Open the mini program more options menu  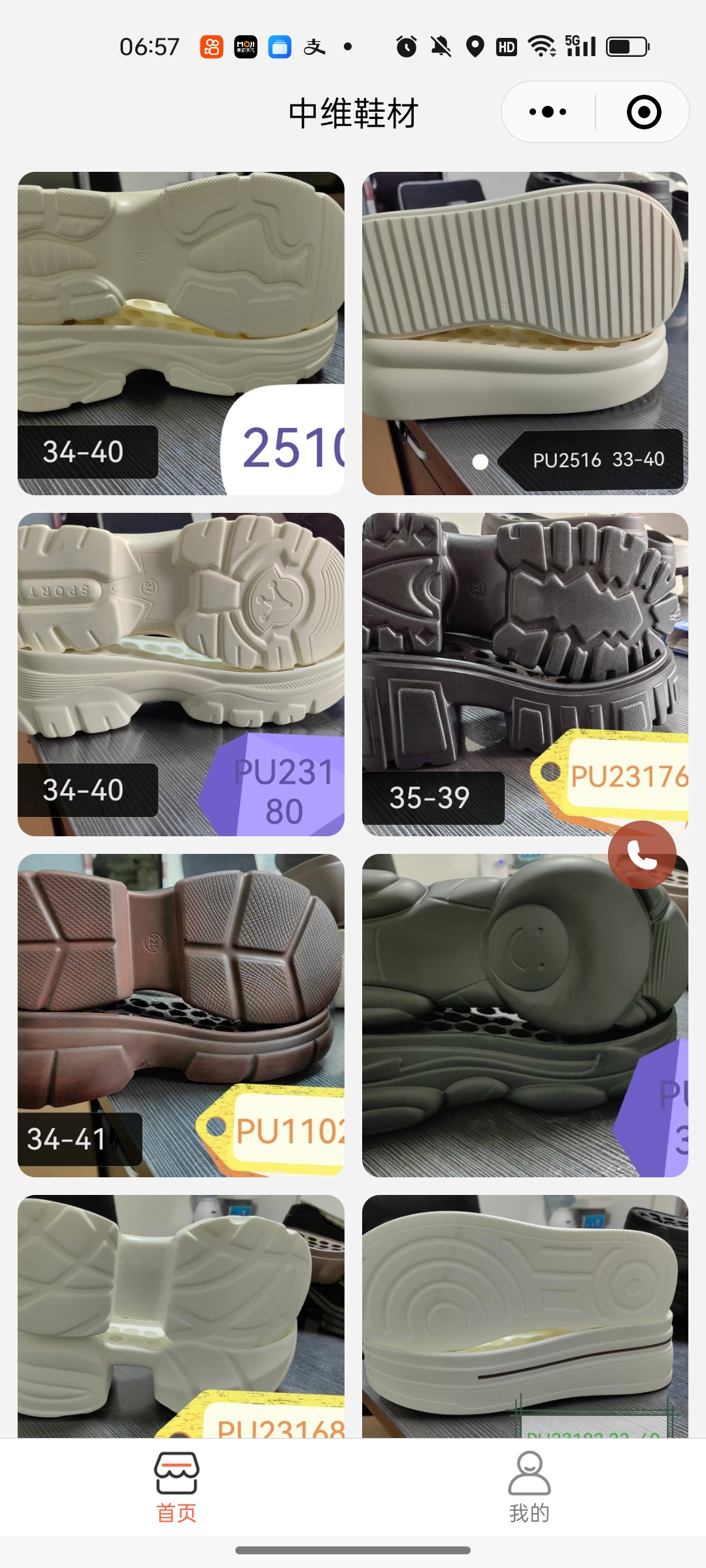coord(548,112)
